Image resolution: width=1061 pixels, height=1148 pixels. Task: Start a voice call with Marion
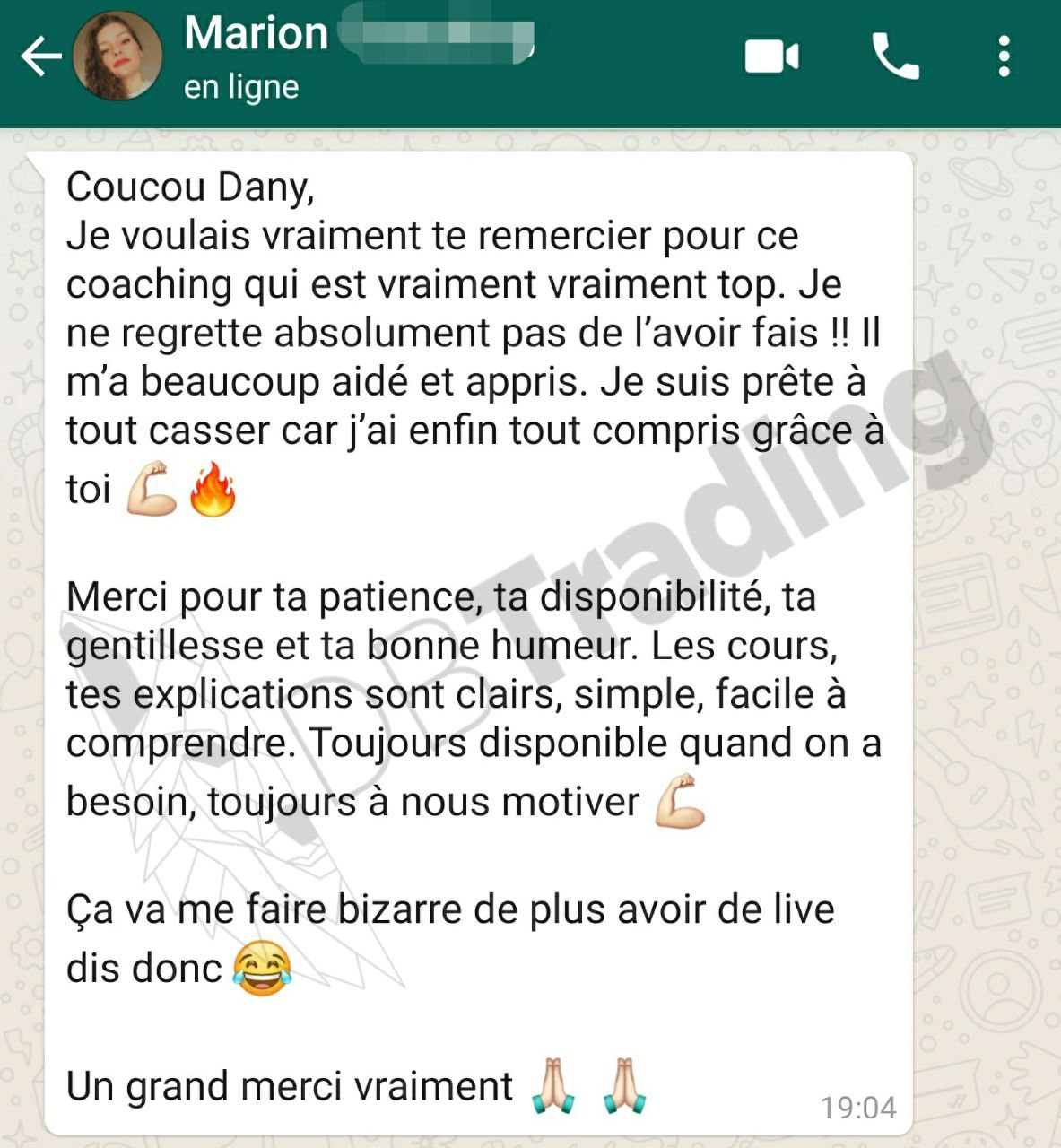click(x=895, y=57)
